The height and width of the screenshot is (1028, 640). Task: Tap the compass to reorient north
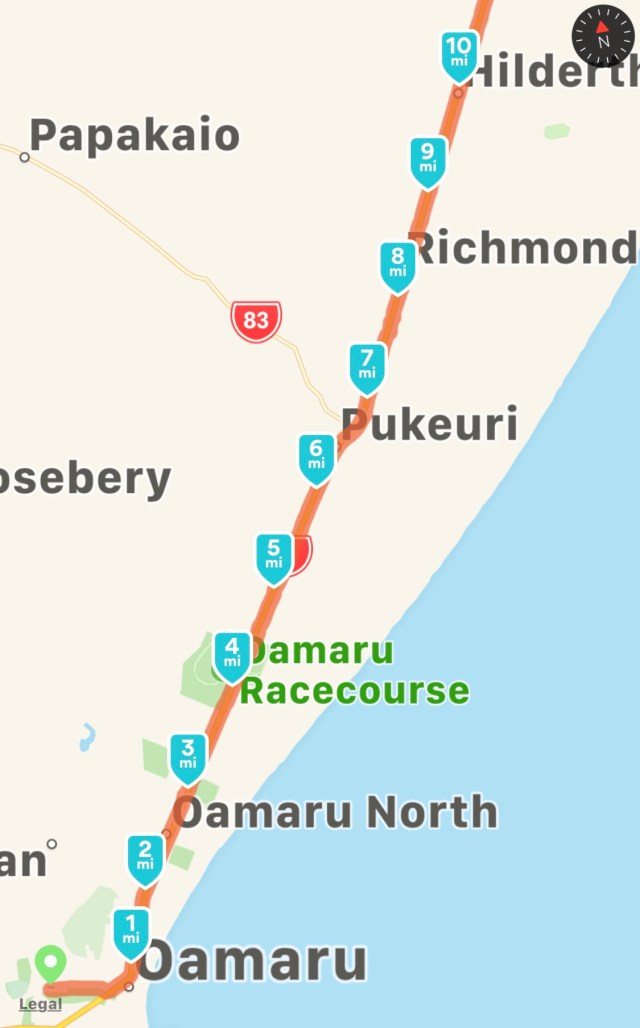[x=603, y=36]
